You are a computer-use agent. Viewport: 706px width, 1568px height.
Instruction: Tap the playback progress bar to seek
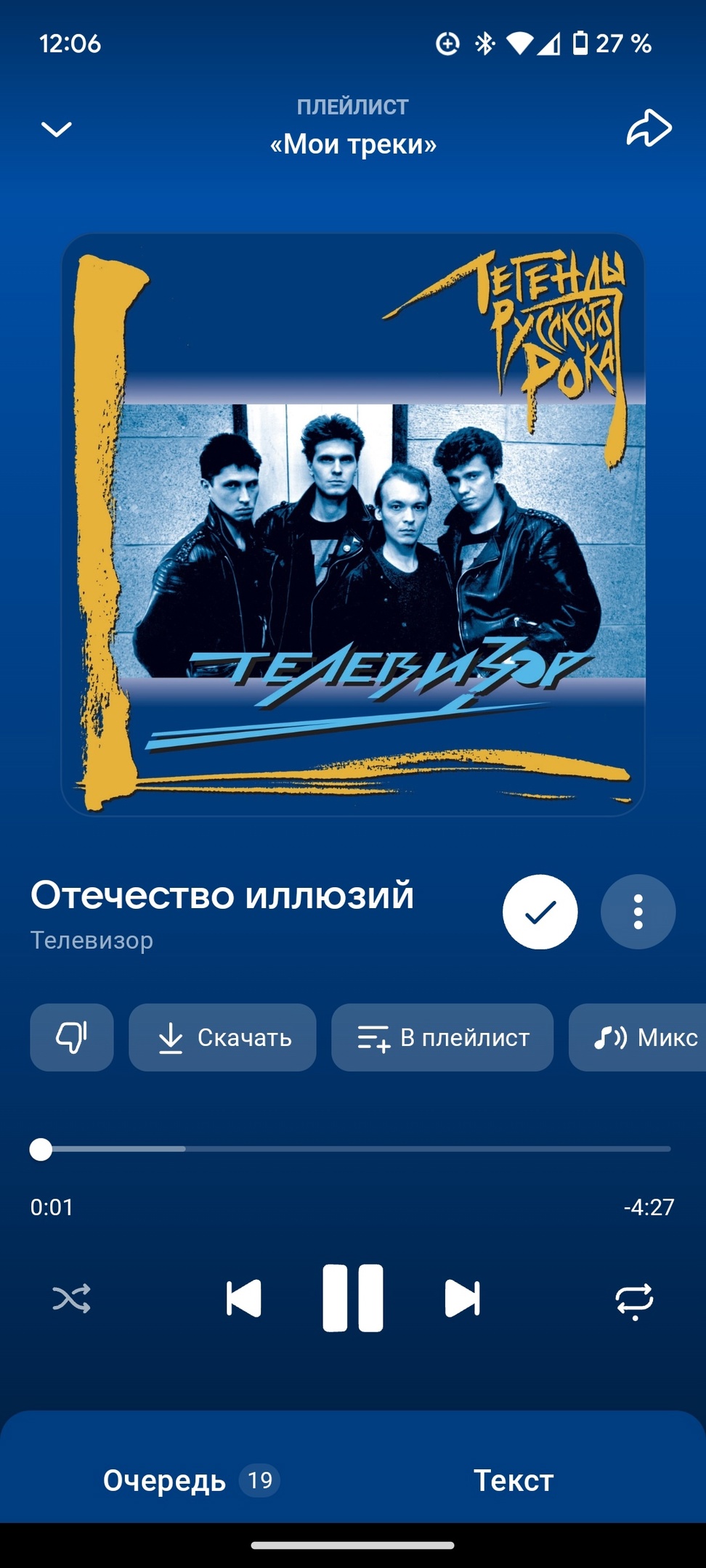(356, 1149)
